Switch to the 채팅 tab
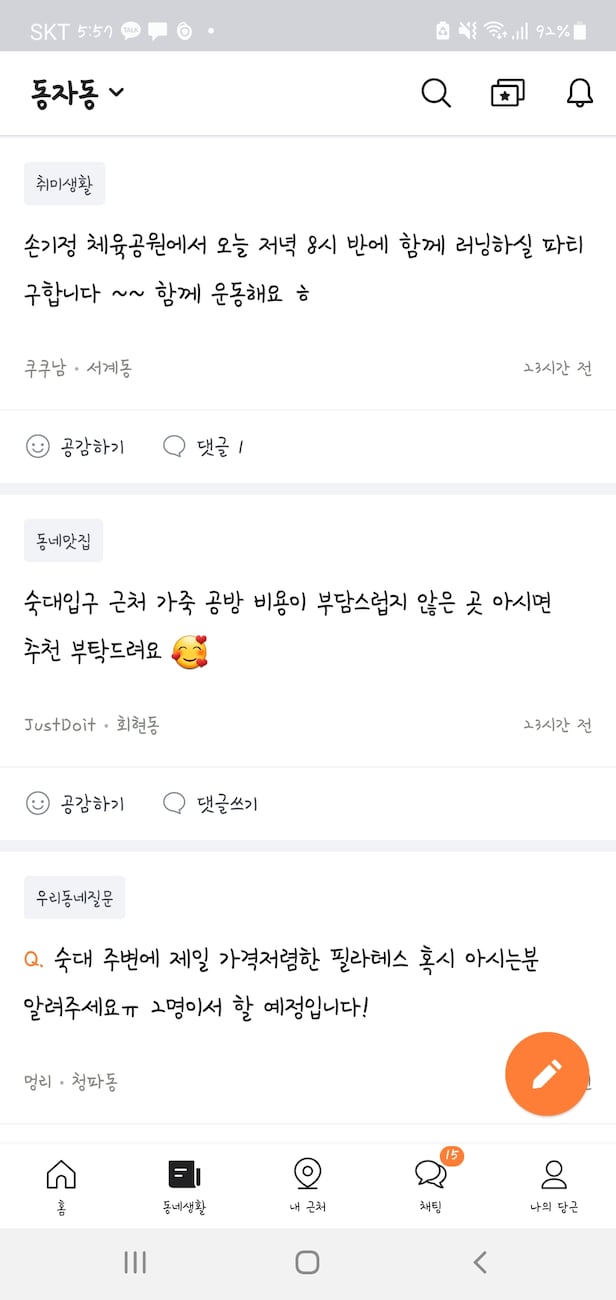 click(x=431, y=1185)
